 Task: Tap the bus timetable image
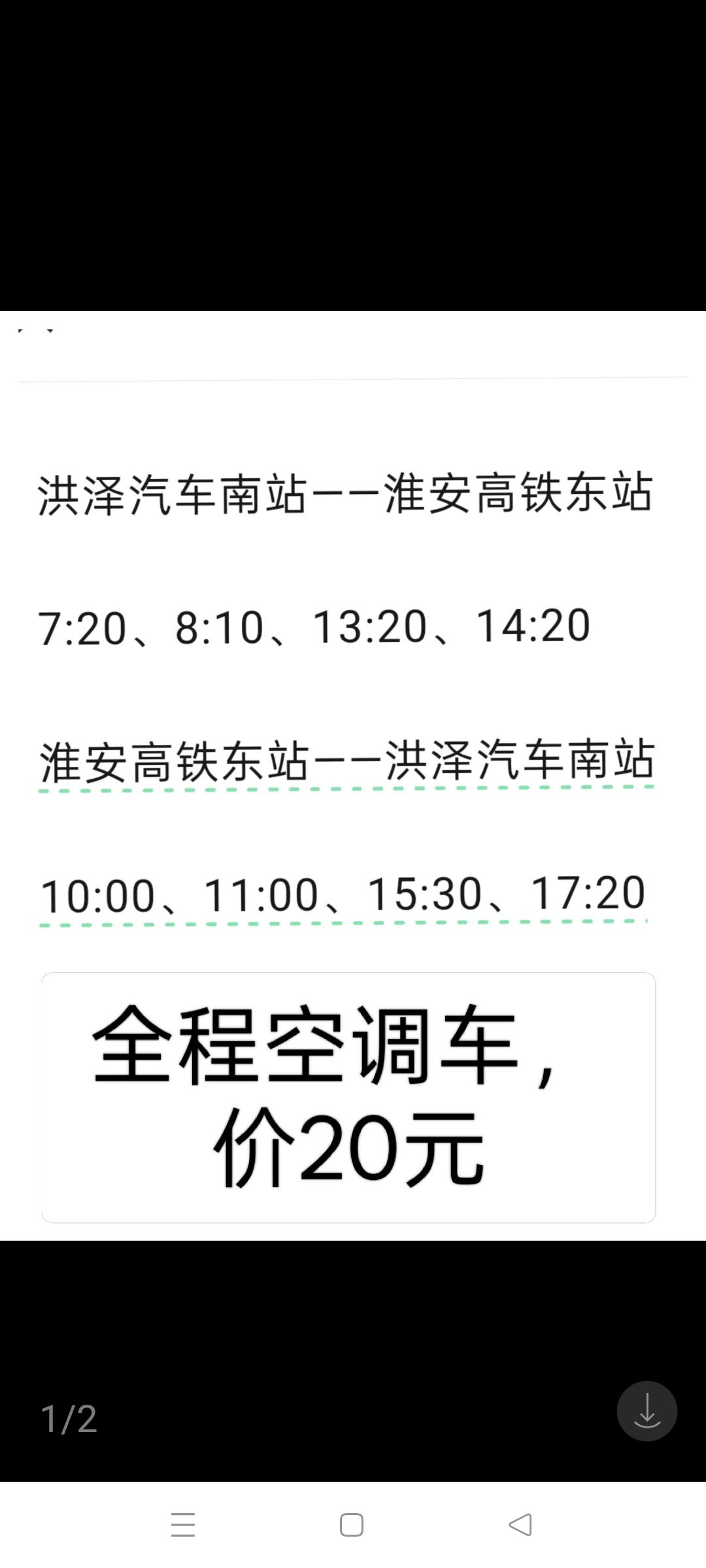tap(353, 776)
